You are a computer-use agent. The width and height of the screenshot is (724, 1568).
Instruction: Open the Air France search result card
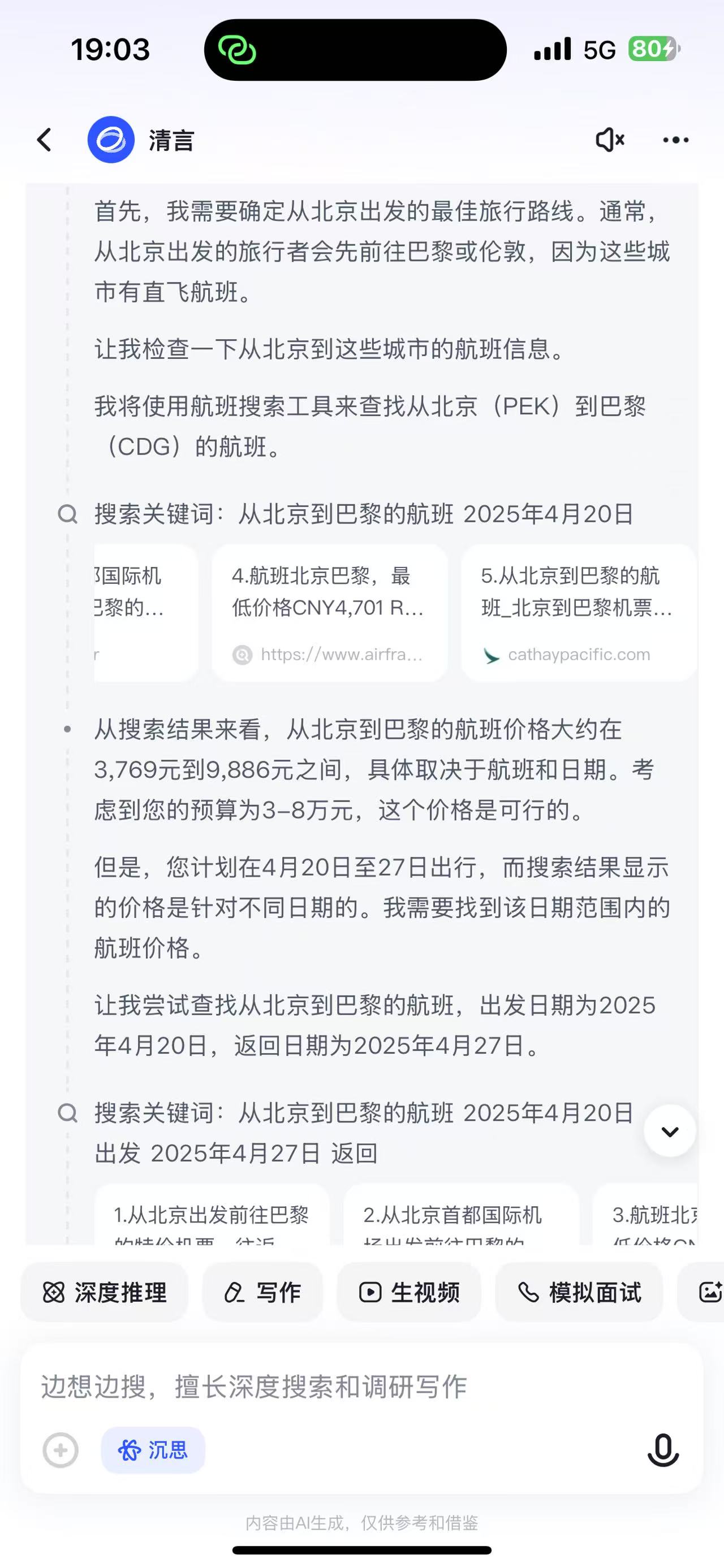[329, 612]
